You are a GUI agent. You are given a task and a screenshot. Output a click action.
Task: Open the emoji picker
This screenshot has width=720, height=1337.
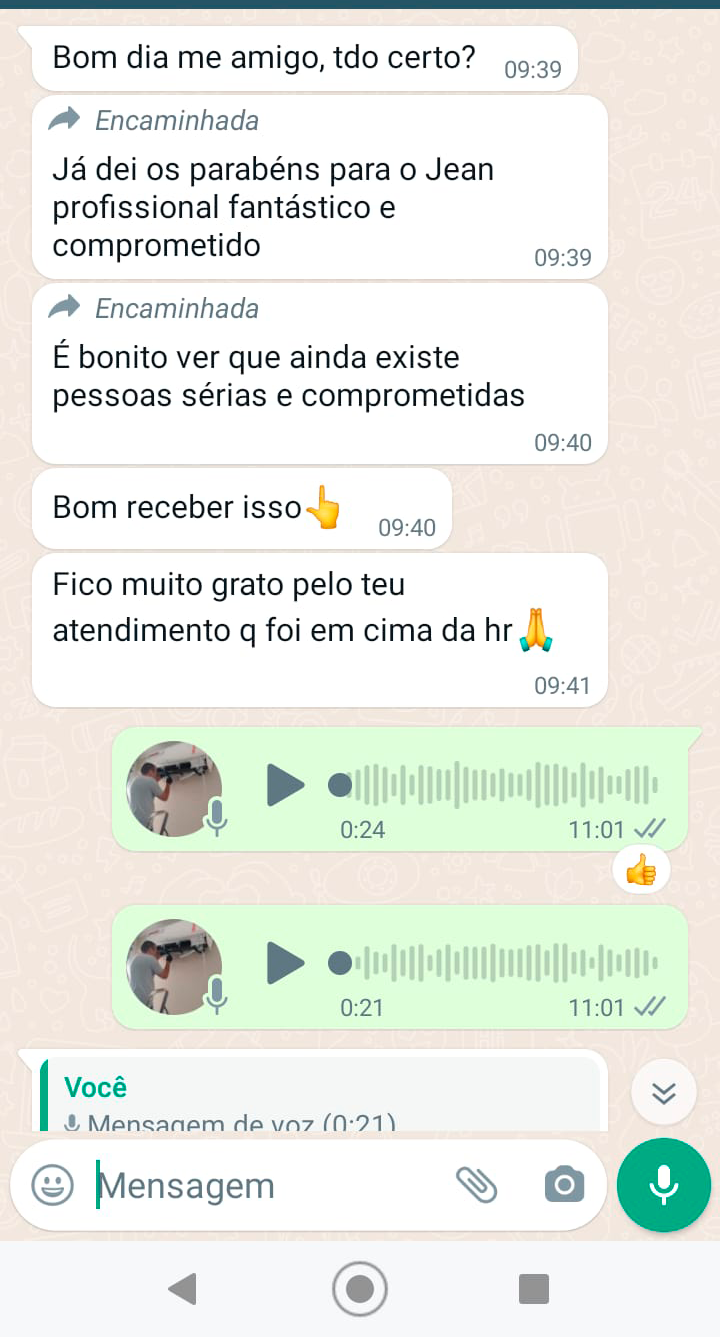click(x=52, y=1186)
